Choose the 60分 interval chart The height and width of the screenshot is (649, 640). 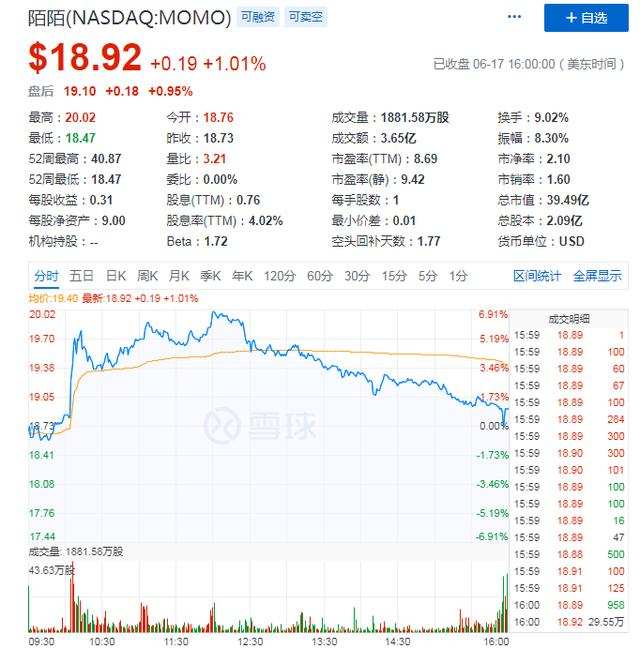pyautogui.click(x=320, y=276)
